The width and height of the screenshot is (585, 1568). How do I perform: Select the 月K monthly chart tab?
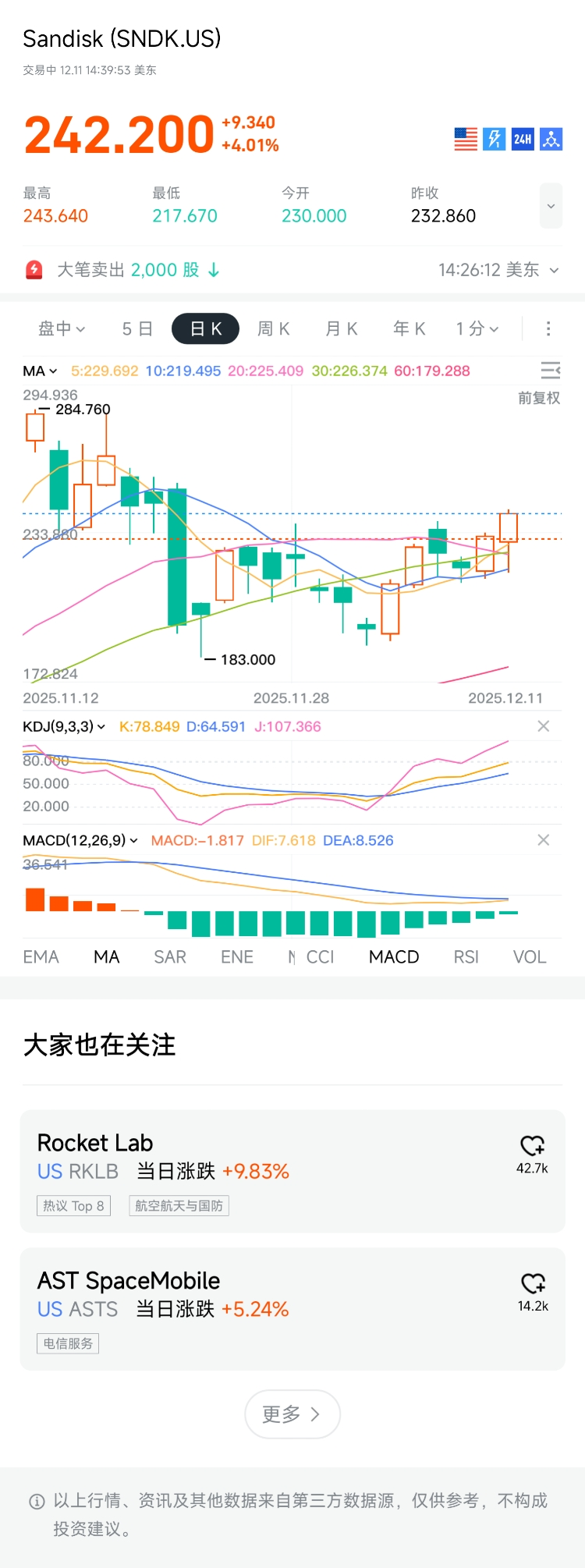point(342,329)
